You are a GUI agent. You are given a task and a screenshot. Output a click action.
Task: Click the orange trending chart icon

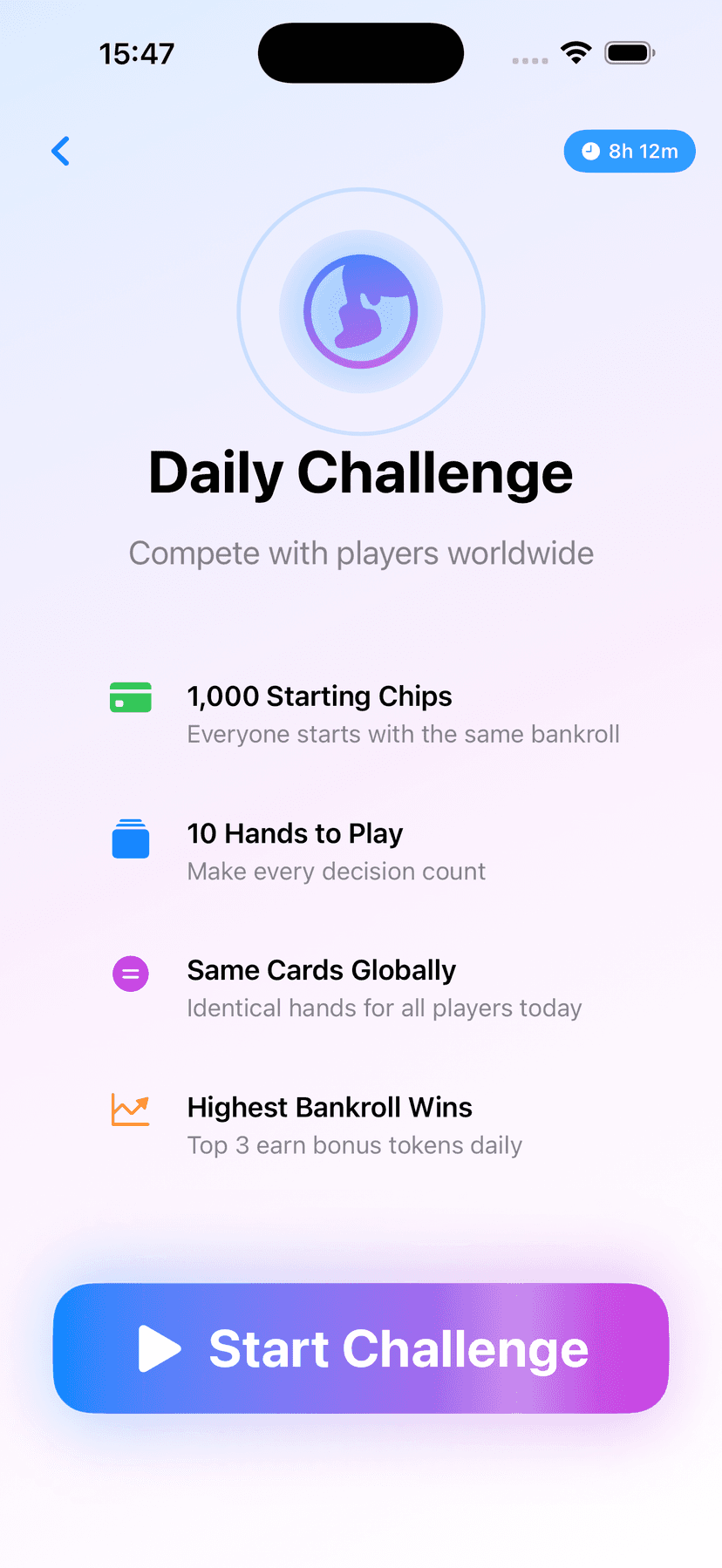click(x=130, y=1110)
